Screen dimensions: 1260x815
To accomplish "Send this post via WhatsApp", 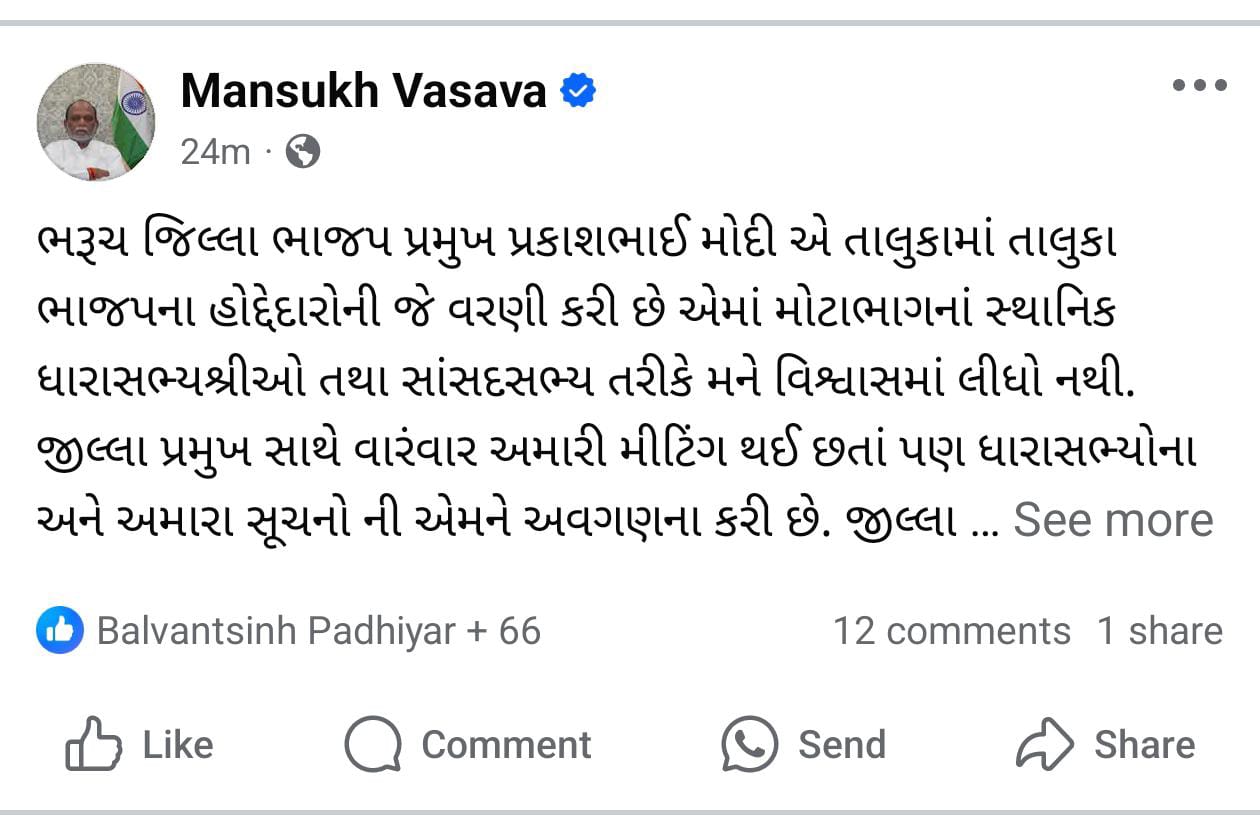I will point(804,744).
